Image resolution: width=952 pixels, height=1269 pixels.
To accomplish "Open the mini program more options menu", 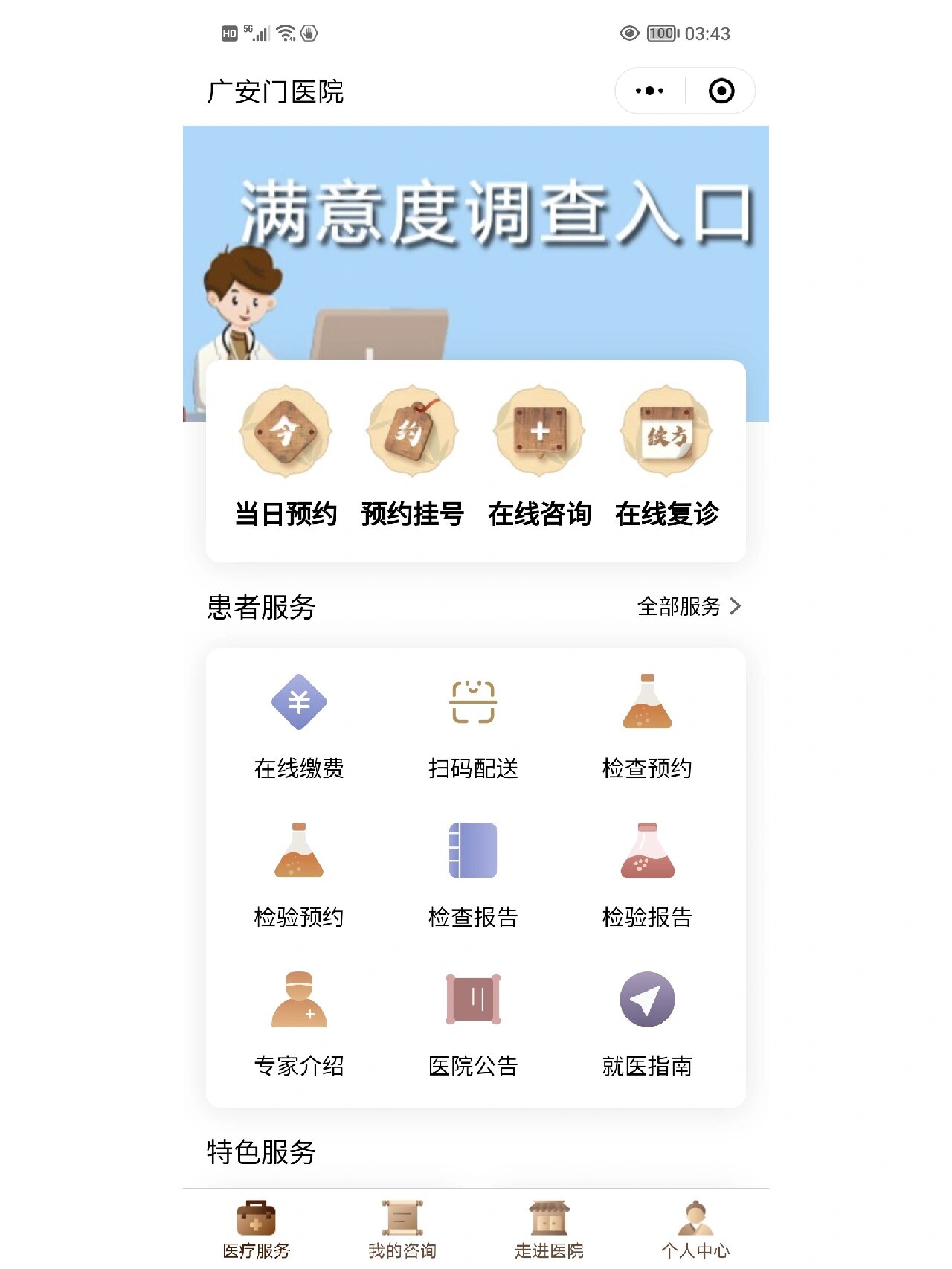I will pyautogui.click(x=649, y=91).
